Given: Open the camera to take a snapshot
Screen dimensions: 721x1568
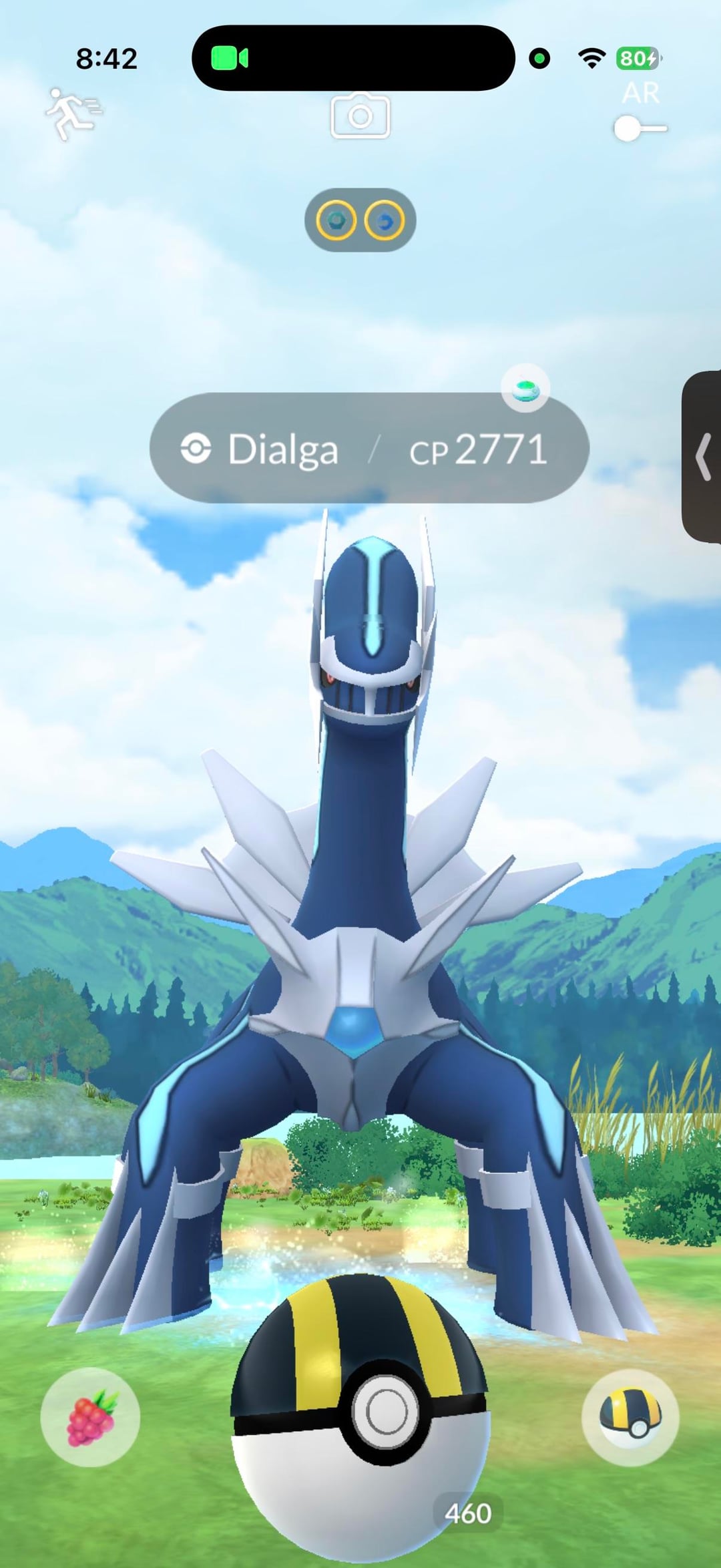Looking at the screenshot, I should point(360,116).
